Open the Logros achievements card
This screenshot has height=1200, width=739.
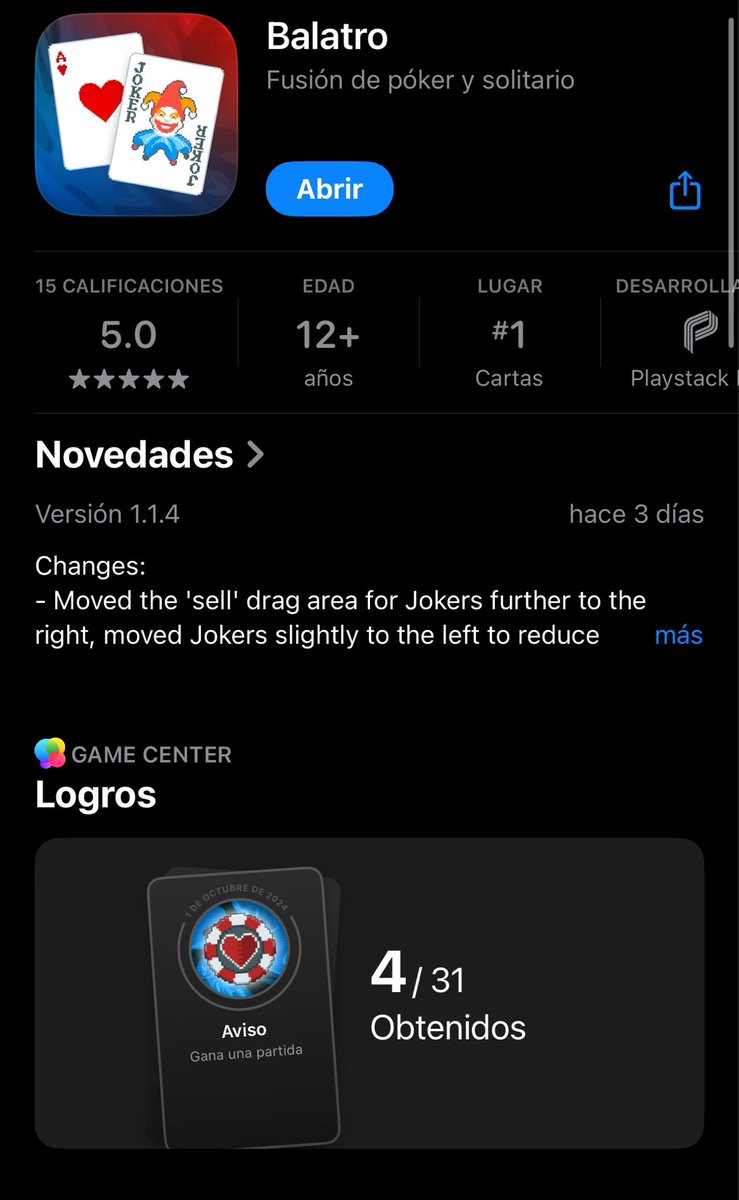(369, 993)
